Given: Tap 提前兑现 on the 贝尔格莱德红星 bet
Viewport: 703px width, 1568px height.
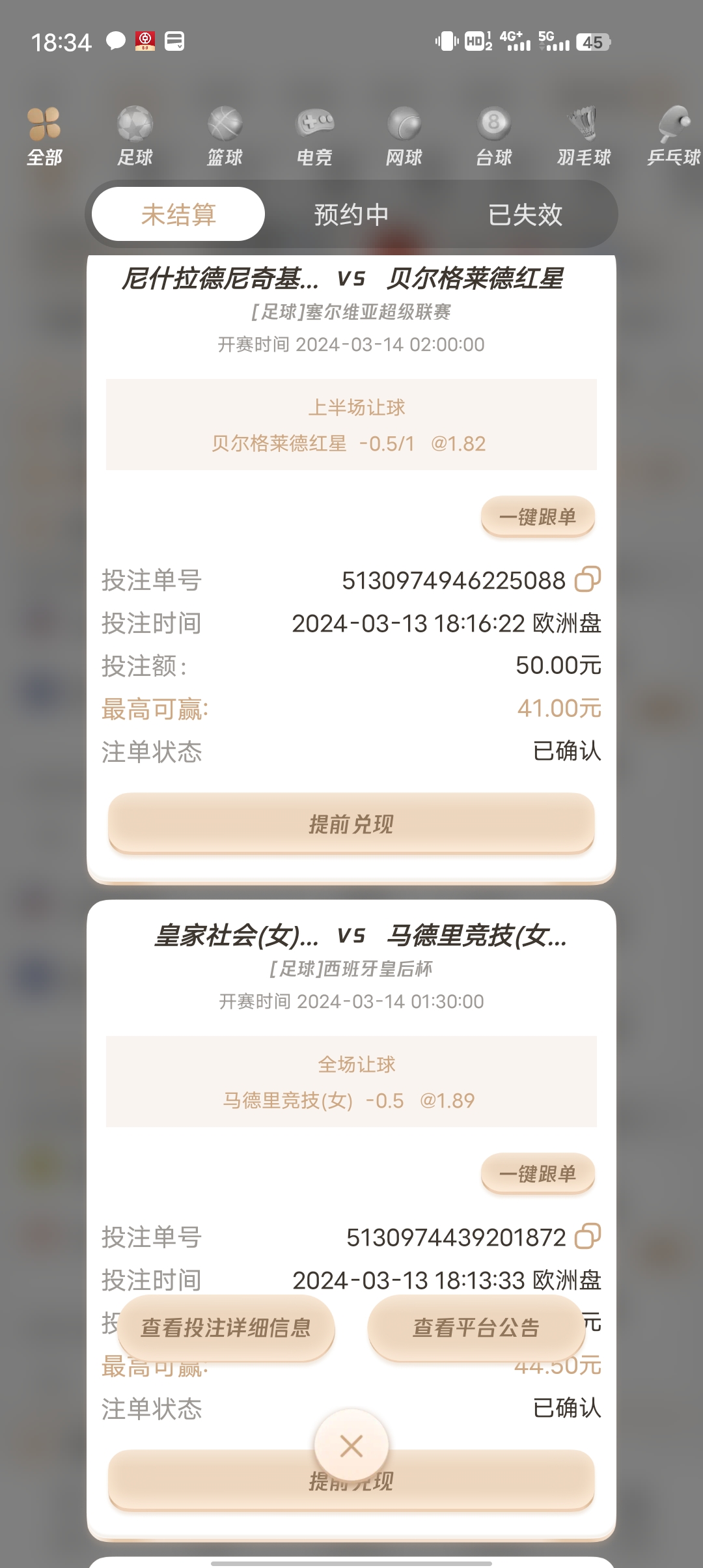Looking at the screenshot, I should [x=351, y=824].
